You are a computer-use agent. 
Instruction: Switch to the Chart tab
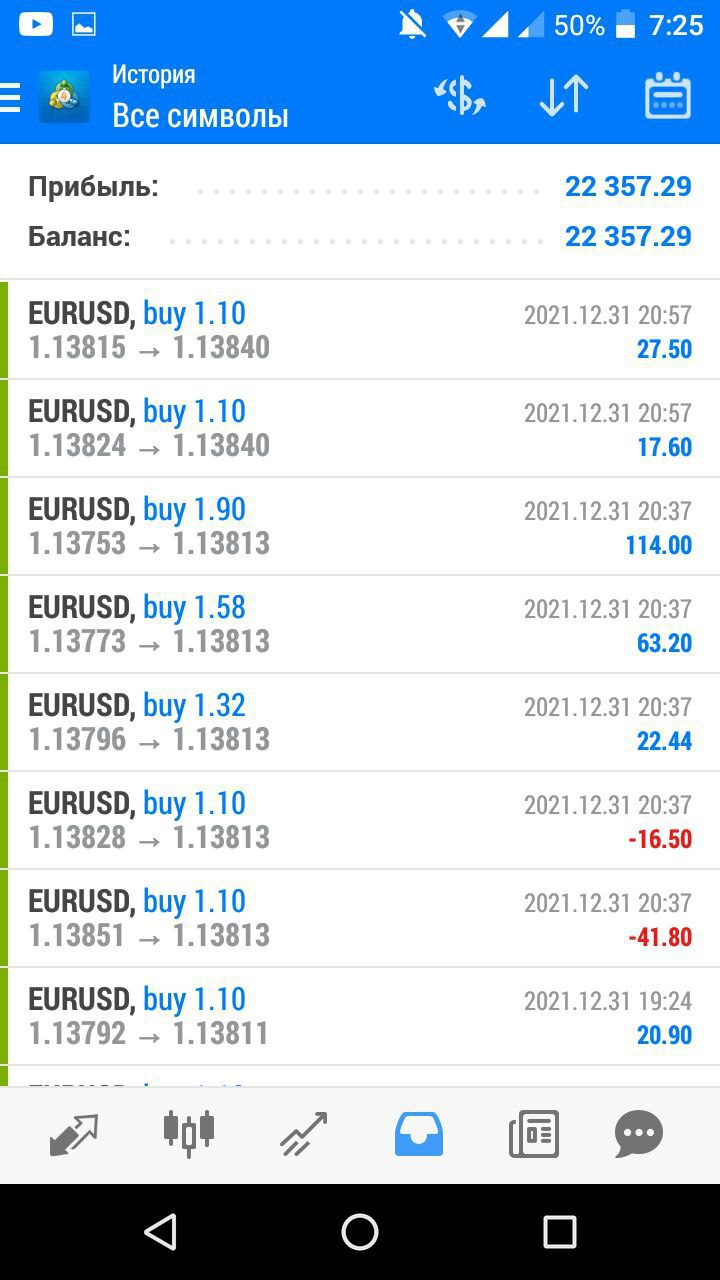point(189,1135)
